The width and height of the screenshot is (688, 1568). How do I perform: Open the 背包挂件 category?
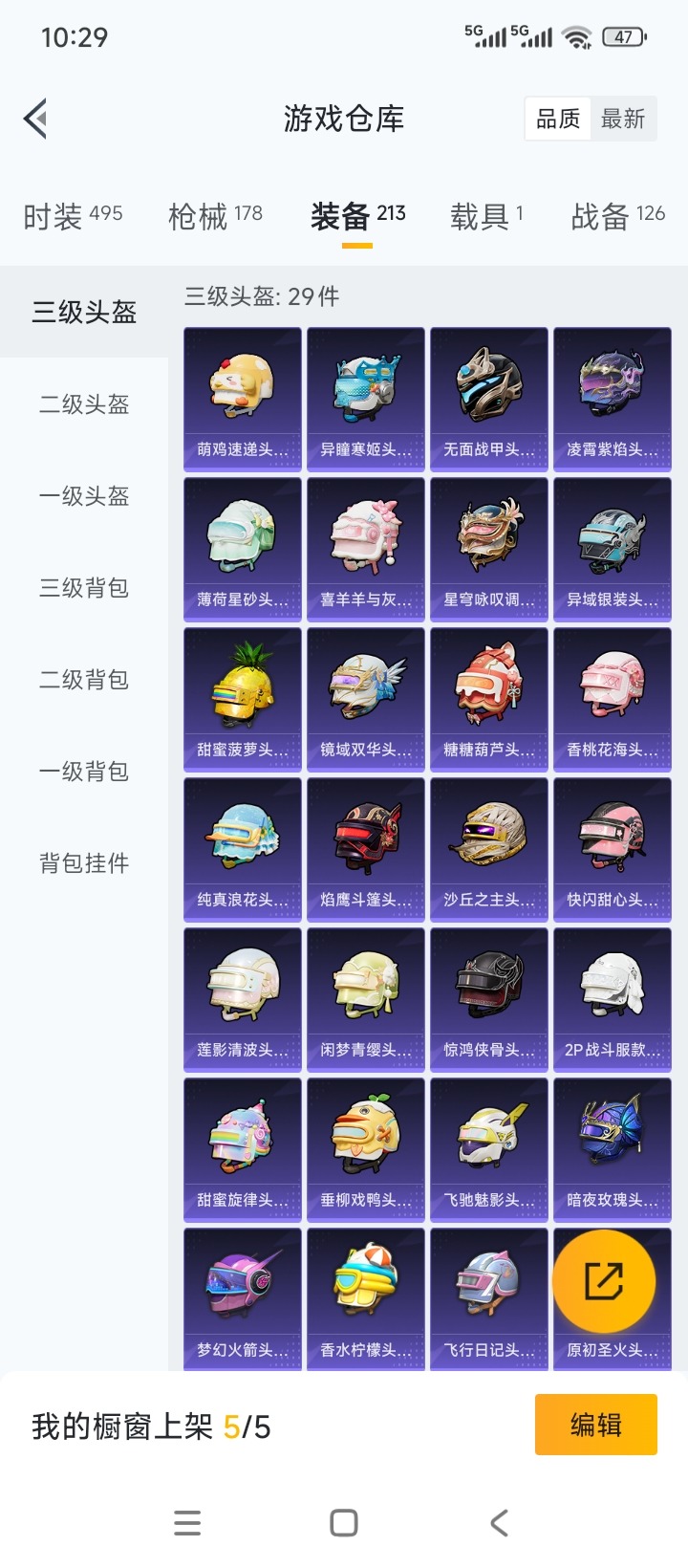[83, 863]
